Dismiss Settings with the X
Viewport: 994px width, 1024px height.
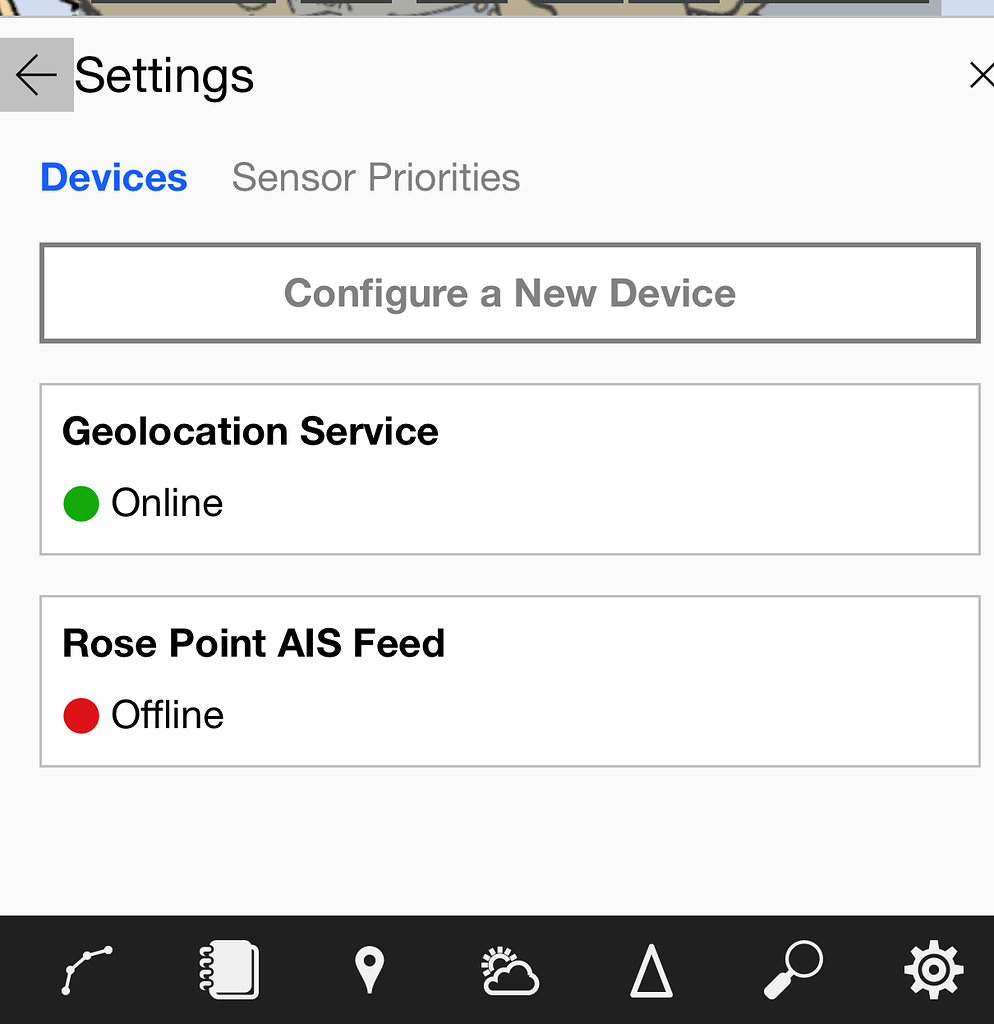point(982,75)
